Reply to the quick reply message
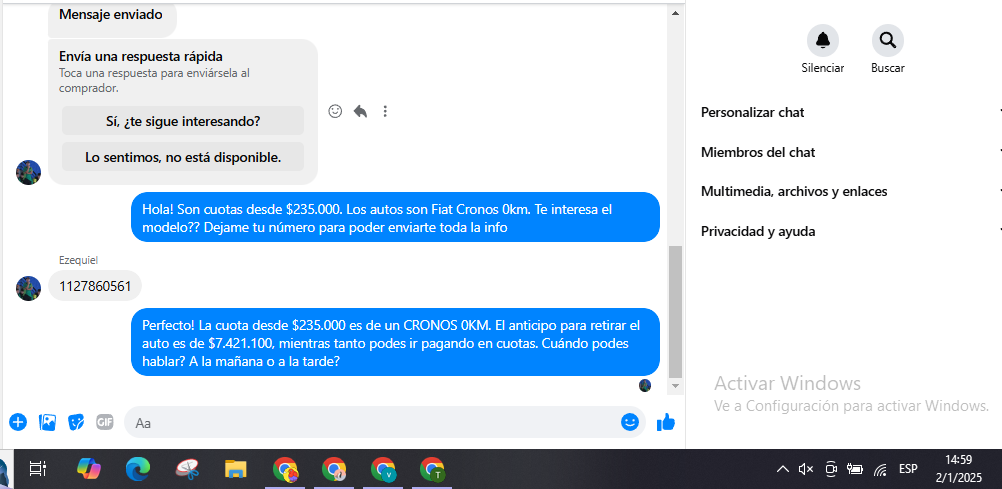The image size is (1002, 489). click(360, 111)
